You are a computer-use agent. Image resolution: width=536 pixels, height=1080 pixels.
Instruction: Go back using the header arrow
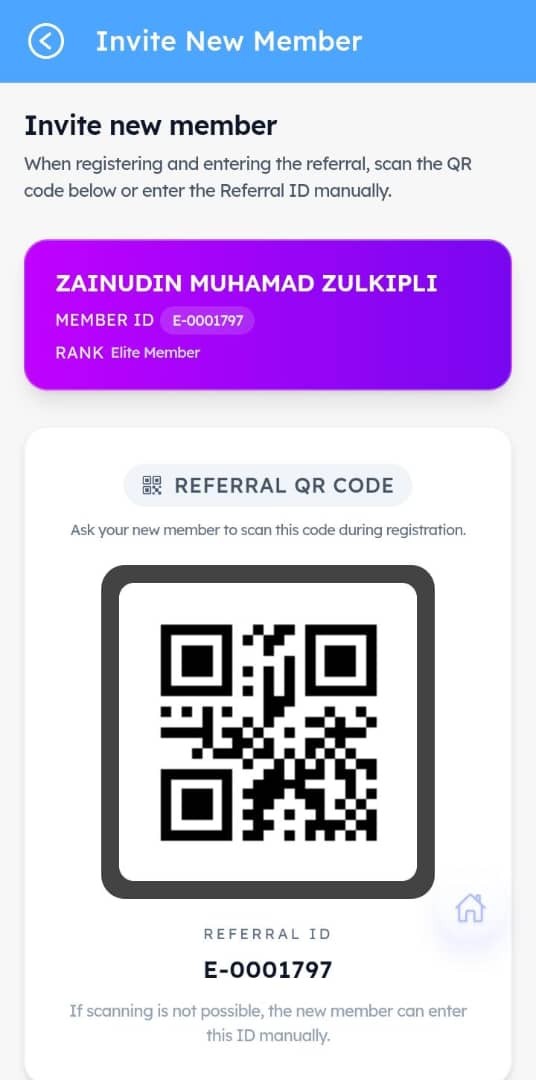coord(46,41)
